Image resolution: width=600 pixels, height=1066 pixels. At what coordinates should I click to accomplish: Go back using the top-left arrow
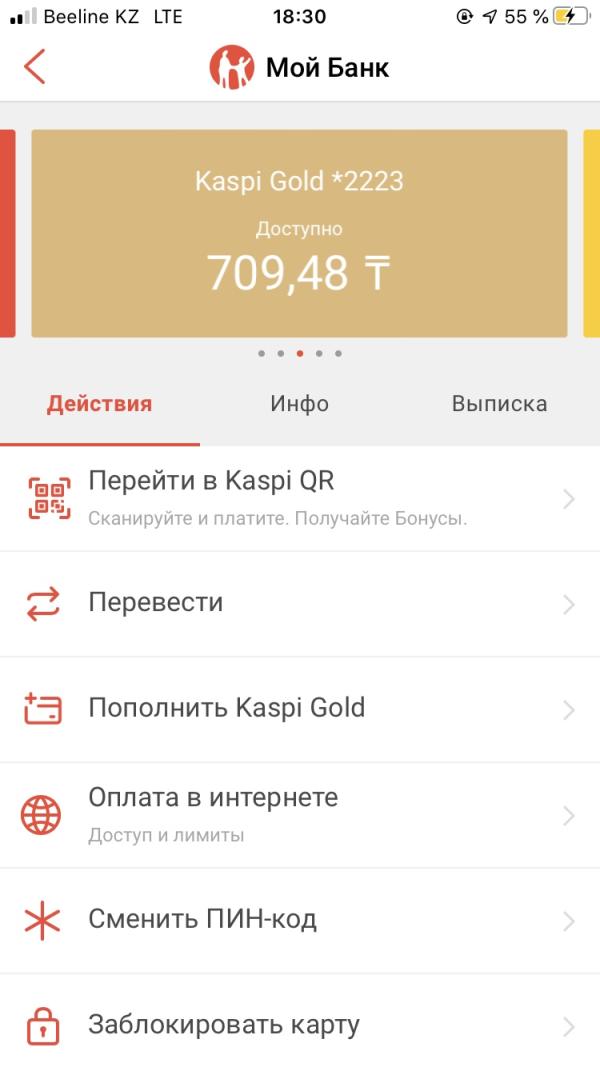[35, 67]
